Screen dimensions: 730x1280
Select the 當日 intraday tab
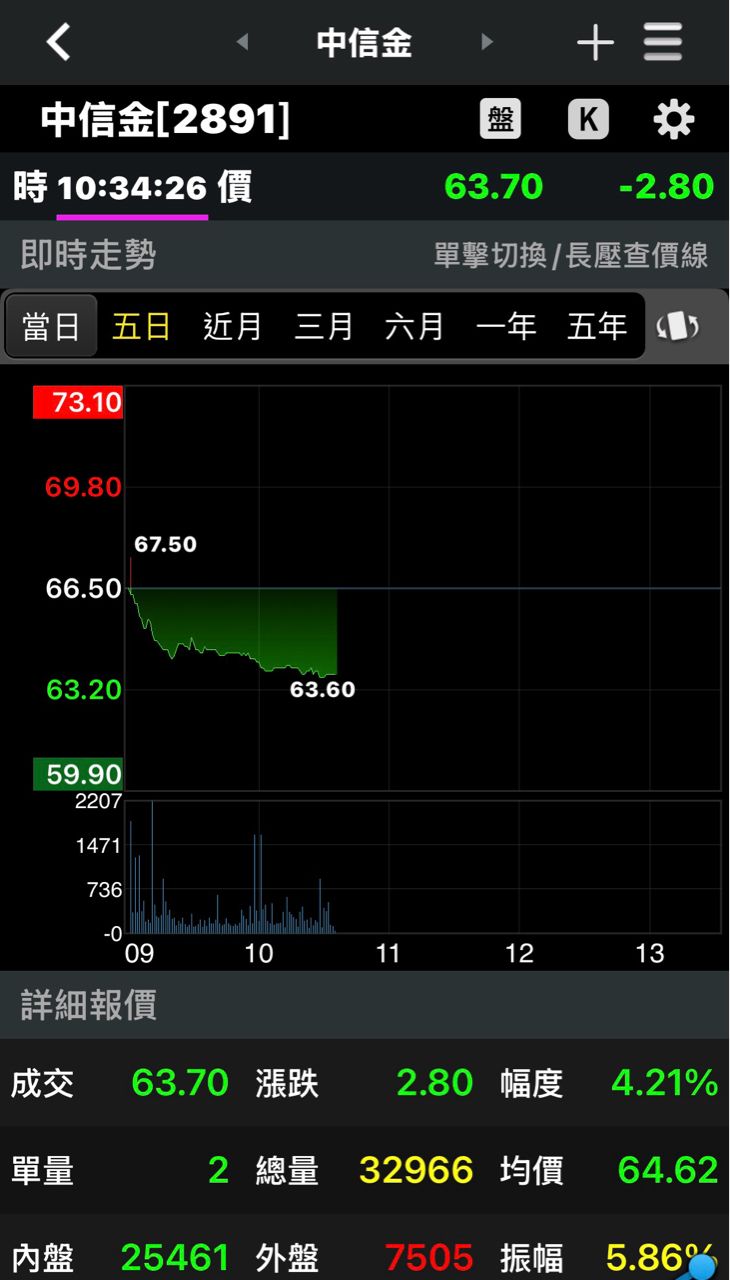[51, 326]
